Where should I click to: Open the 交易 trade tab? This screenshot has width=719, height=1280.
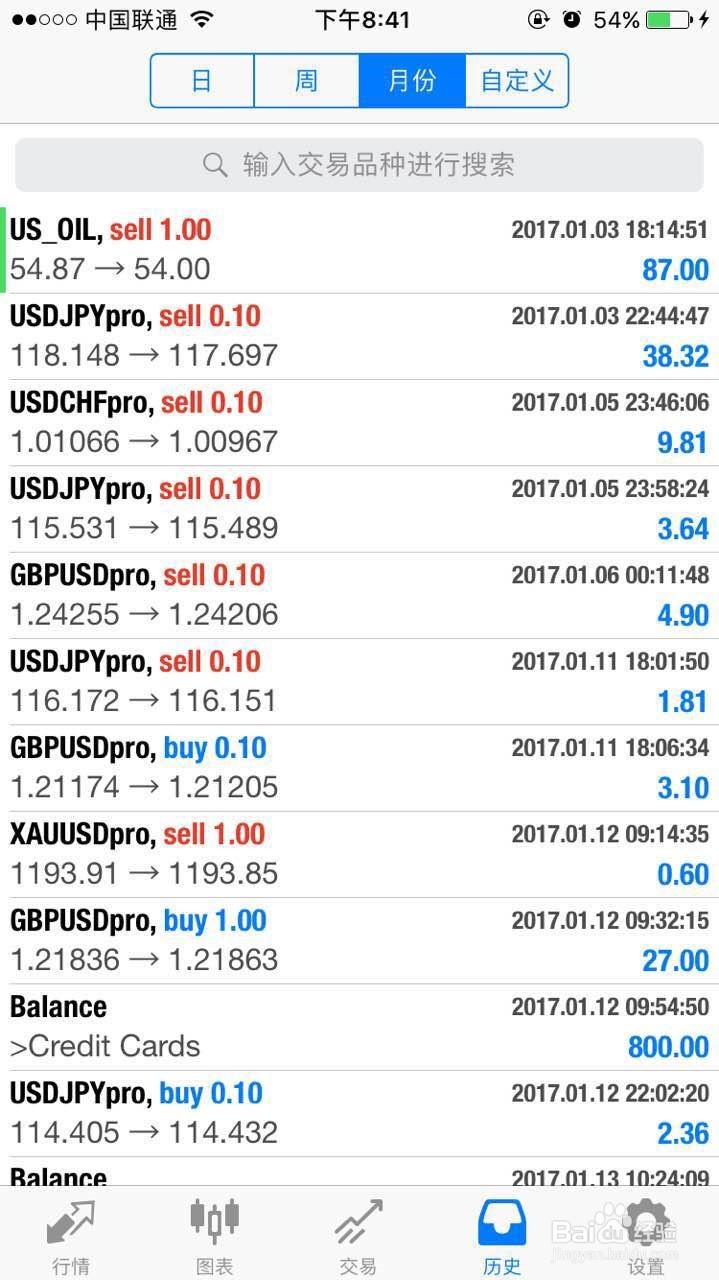point(358,1235)
